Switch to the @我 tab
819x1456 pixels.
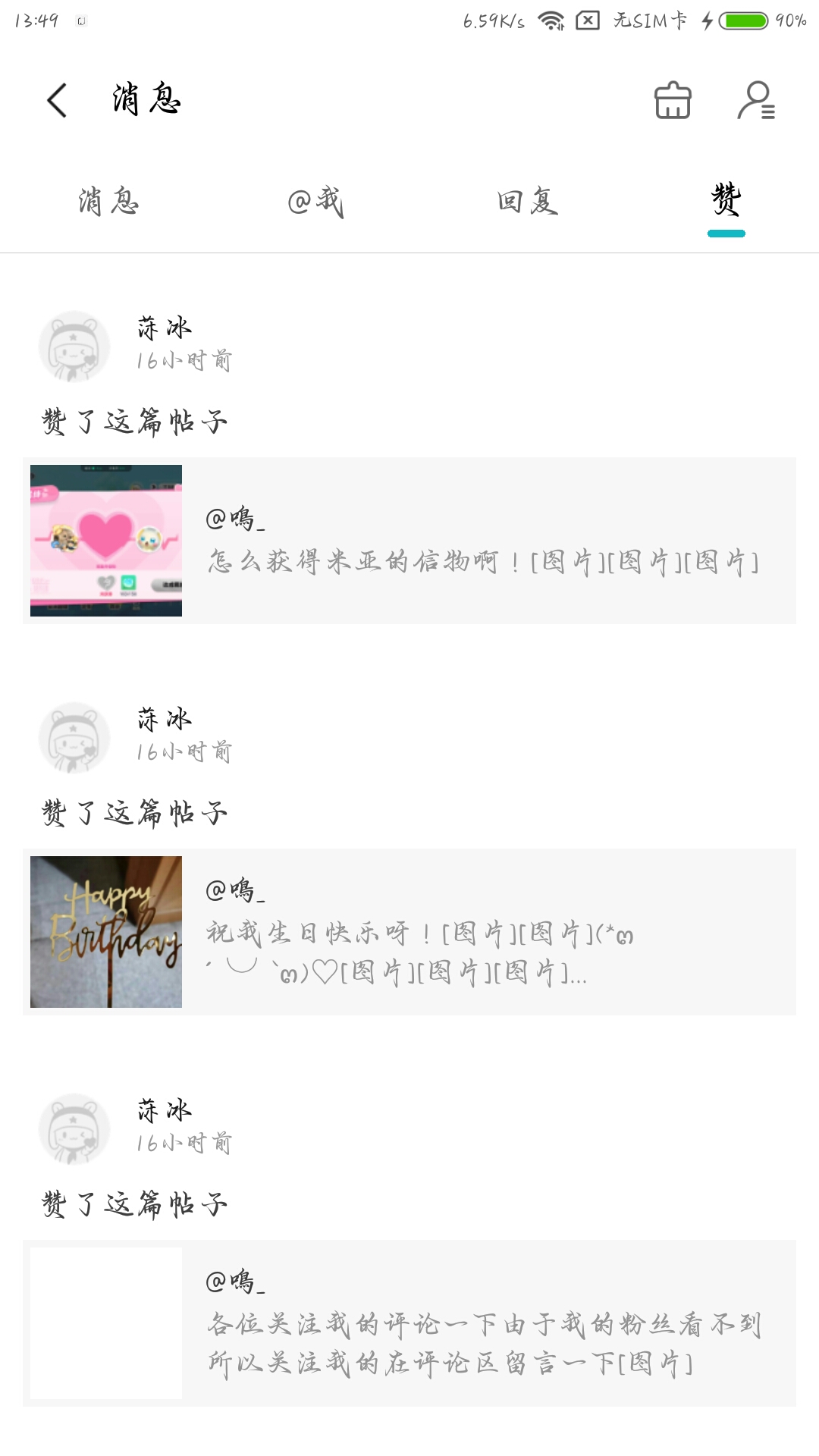pos(315,202)
